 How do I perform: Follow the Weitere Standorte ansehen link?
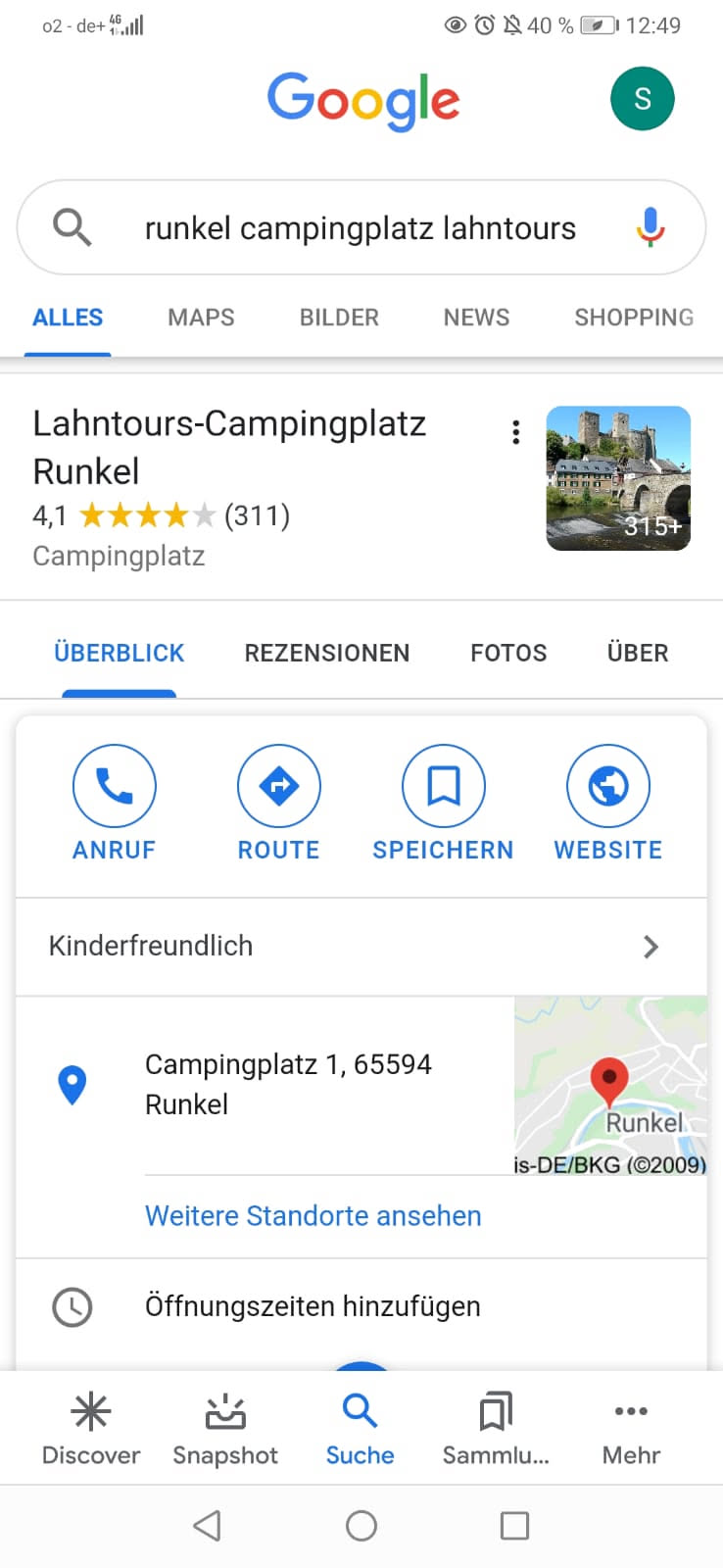pos(313,1216)
